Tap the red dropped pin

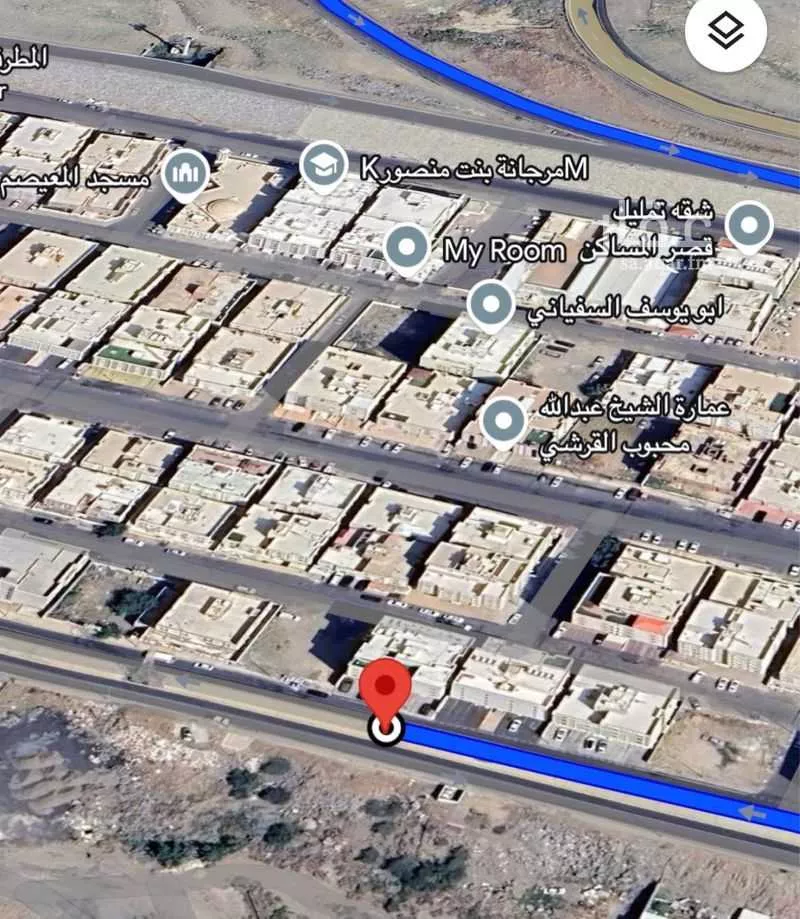tap(386, 692)
